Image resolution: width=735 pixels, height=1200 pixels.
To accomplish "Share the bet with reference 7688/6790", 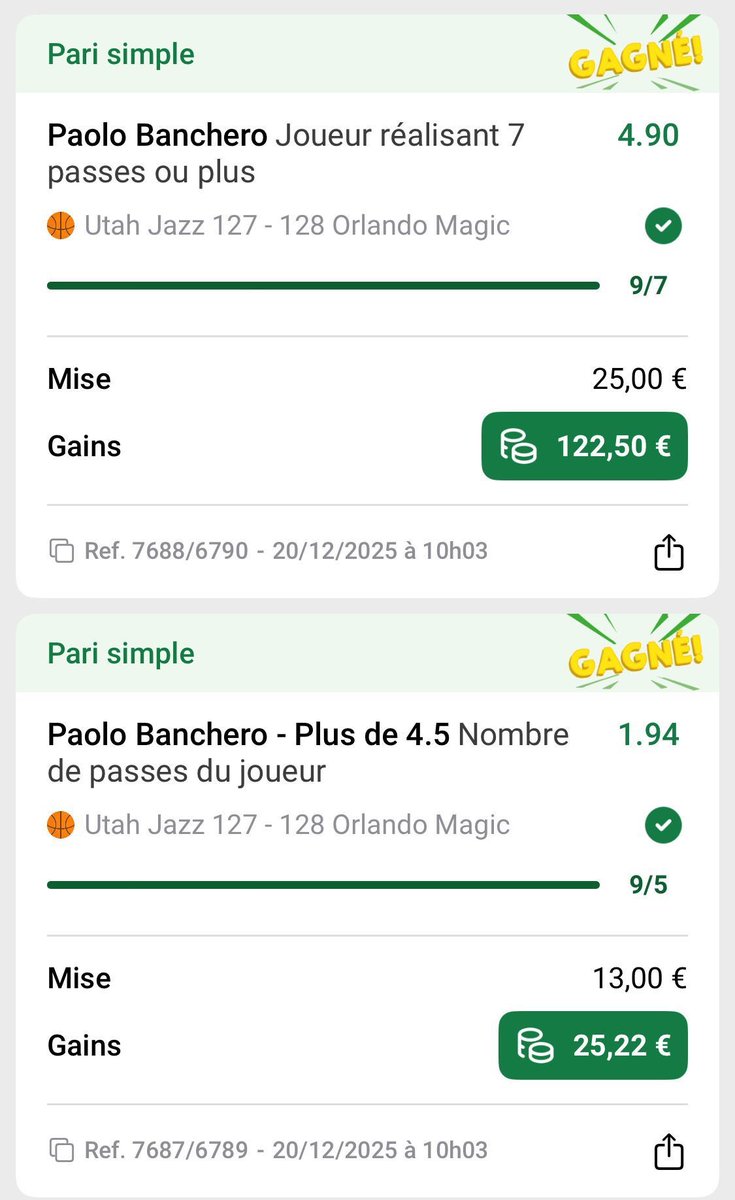I will (x=668, y=552).
